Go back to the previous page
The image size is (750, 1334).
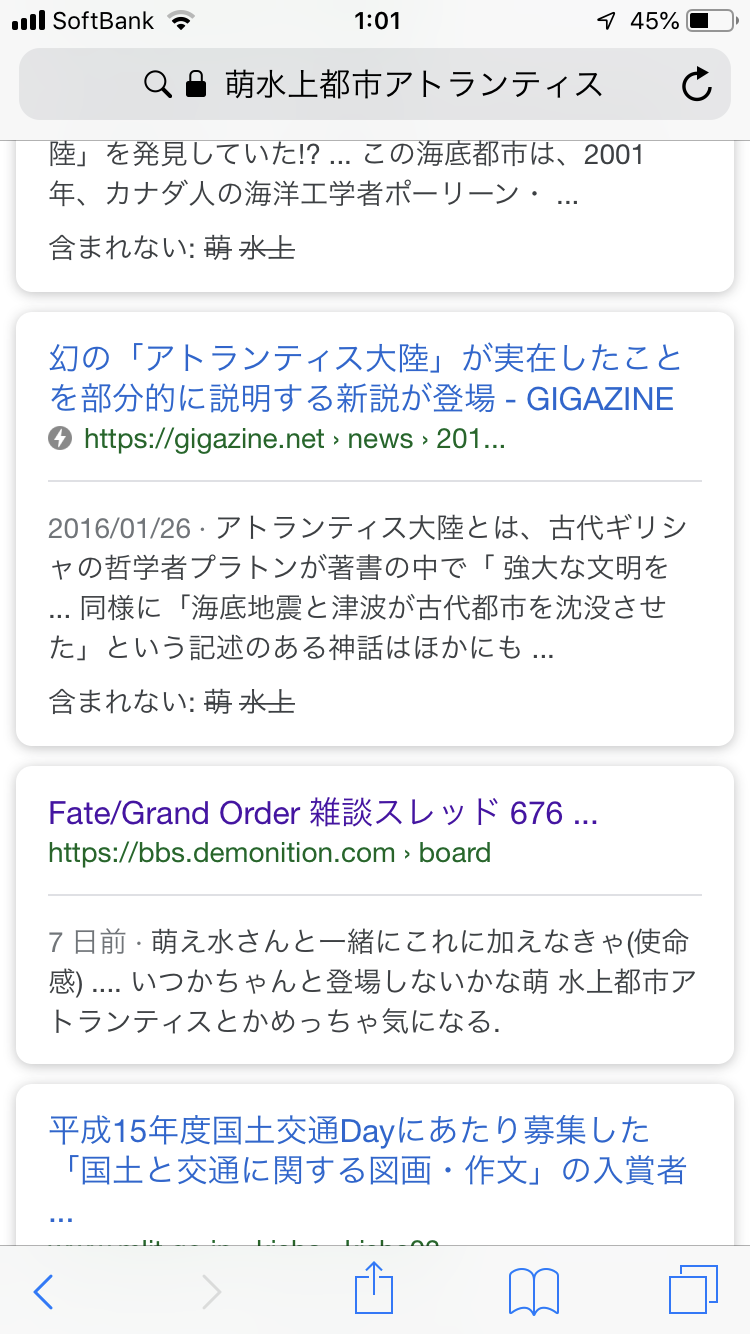[43, 1292]
